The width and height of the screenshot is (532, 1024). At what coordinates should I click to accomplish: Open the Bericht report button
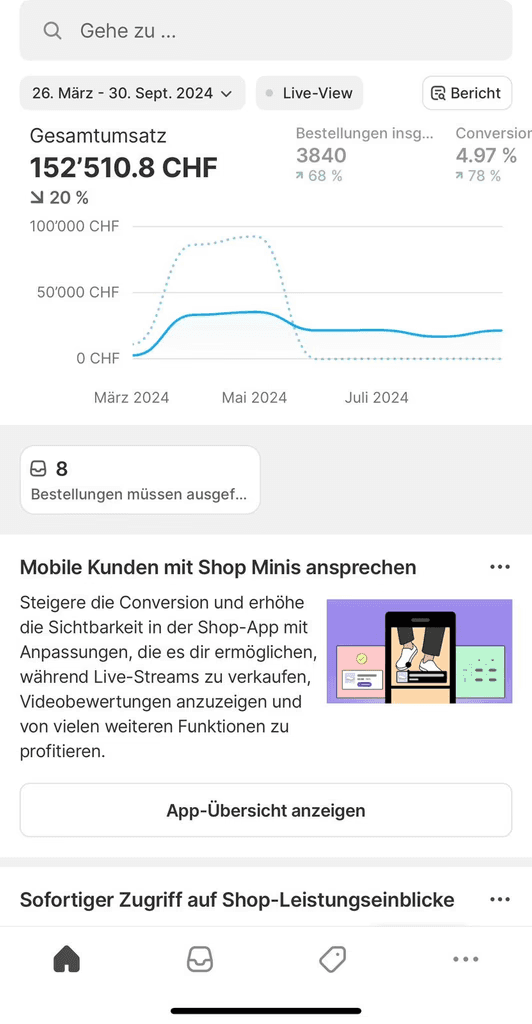pos(467,93)
